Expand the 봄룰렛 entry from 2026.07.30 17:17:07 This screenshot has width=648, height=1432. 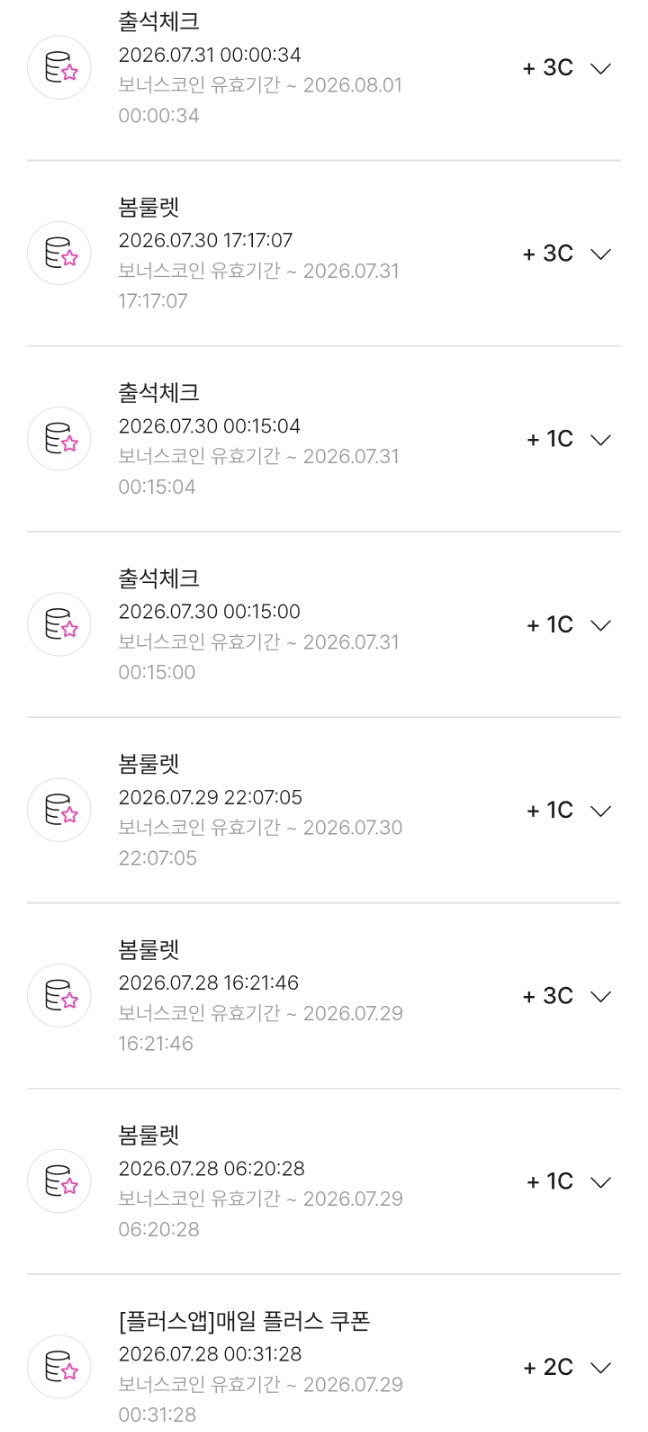coord(600,254)
